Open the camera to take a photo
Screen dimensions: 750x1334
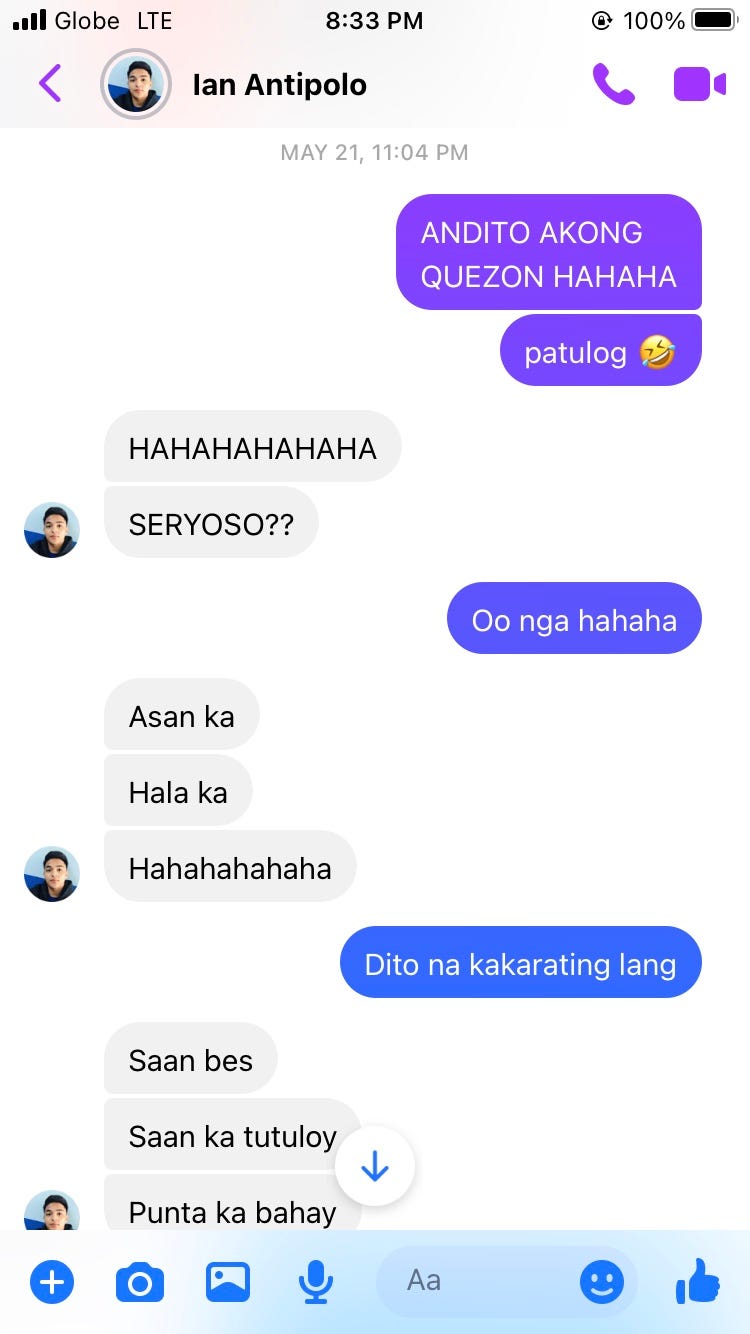click(140, 1281)
